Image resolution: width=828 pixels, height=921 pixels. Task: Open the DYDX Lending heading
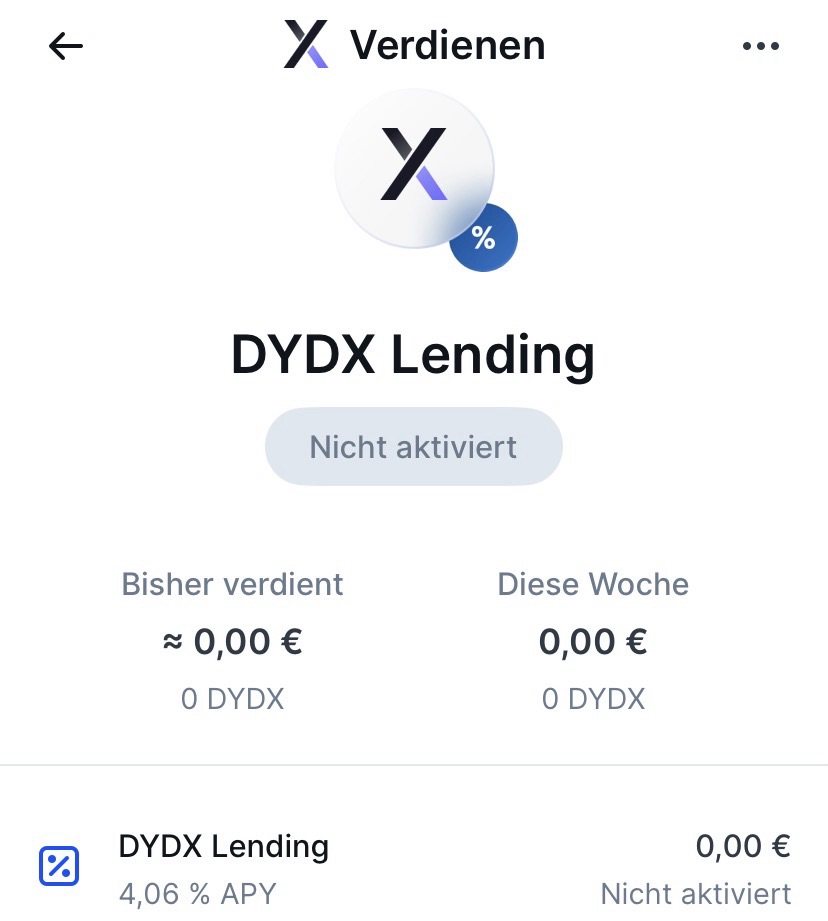413,355
